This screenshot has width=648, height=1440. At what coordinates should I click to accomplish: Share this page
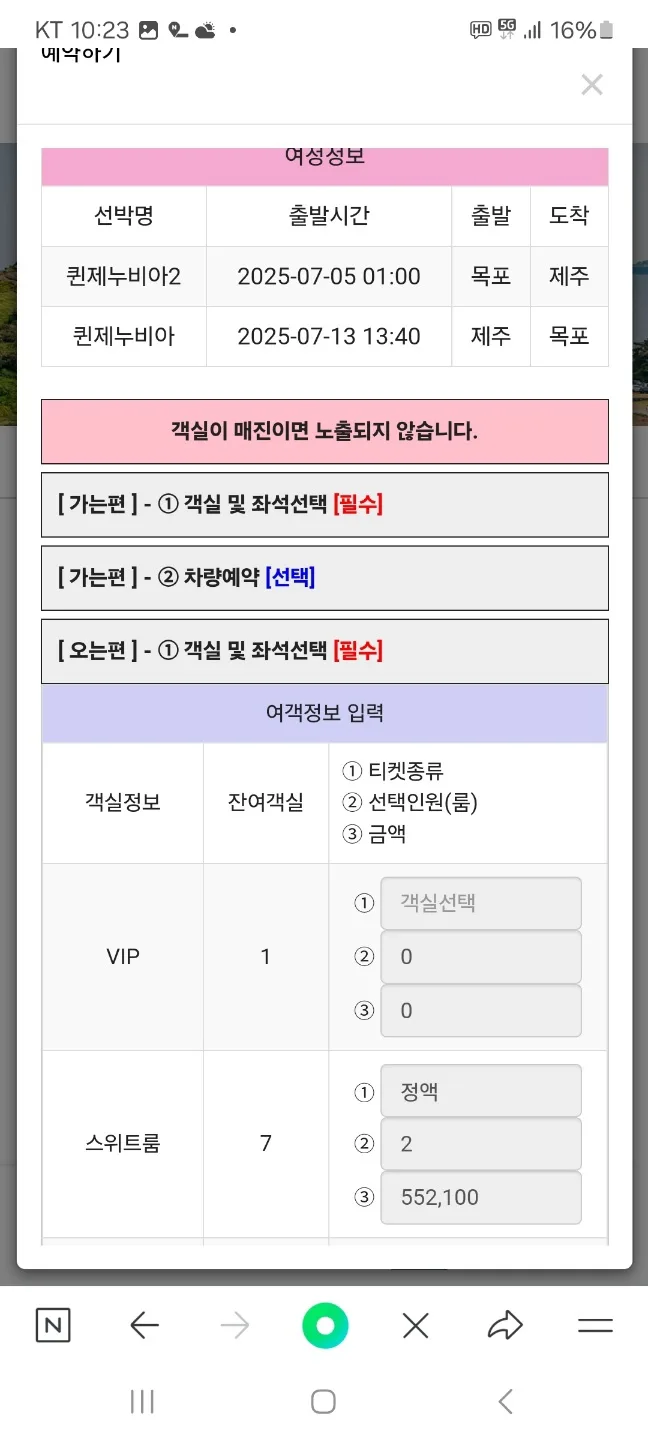click(x=505, y=1326)
